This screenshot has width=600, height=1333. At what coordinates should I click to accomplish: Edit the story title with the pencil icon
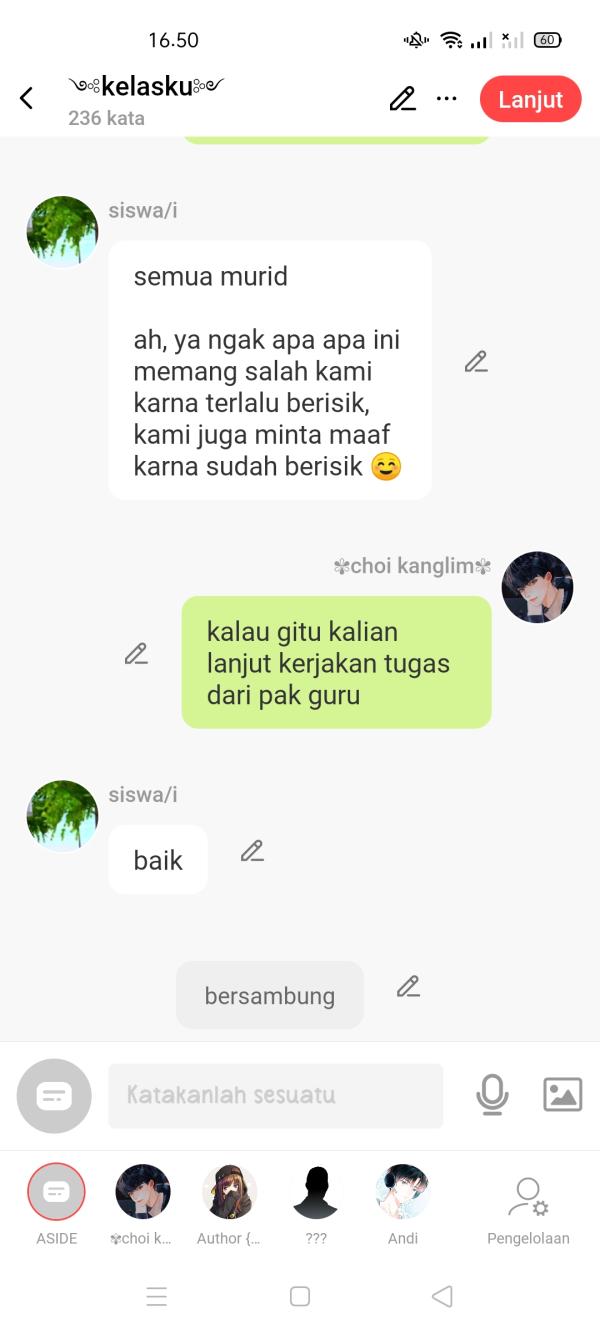click(402, 99)
